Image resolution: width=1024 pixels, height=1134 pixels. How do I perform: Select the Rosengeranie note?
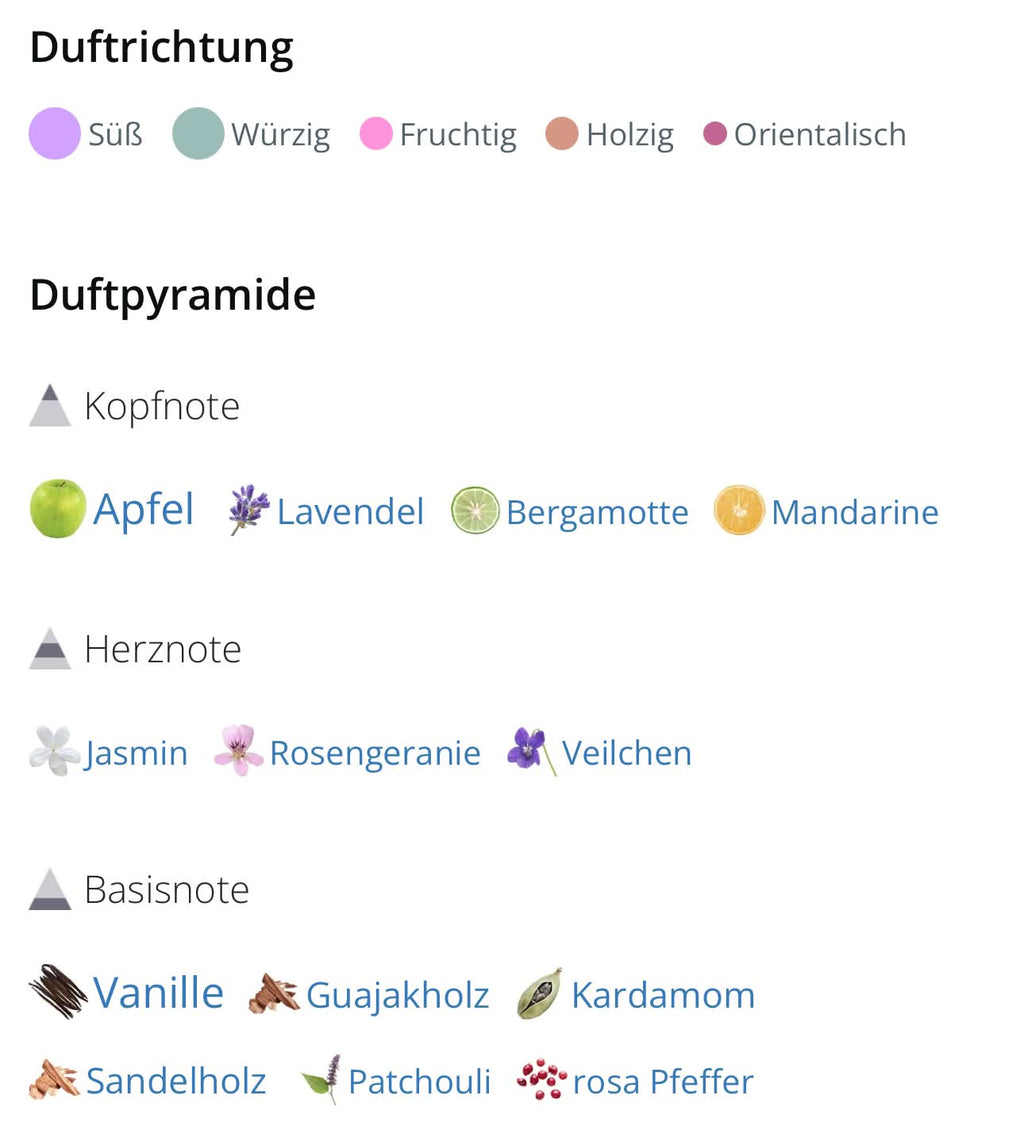pos(374,753)
